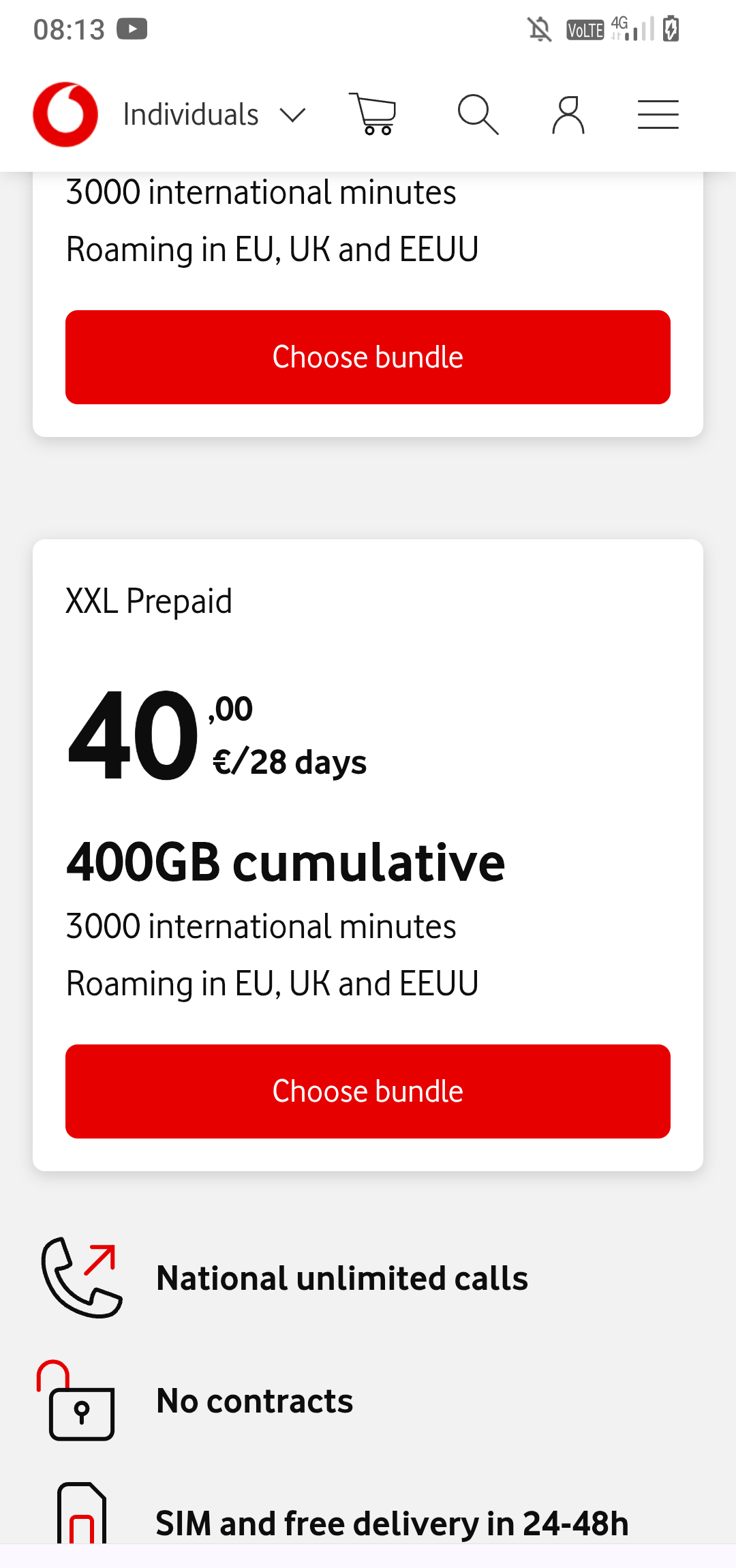This screenshot has width=736, height=1568.
Task: Open the Vodafone home logo
Action: point(65,115)
